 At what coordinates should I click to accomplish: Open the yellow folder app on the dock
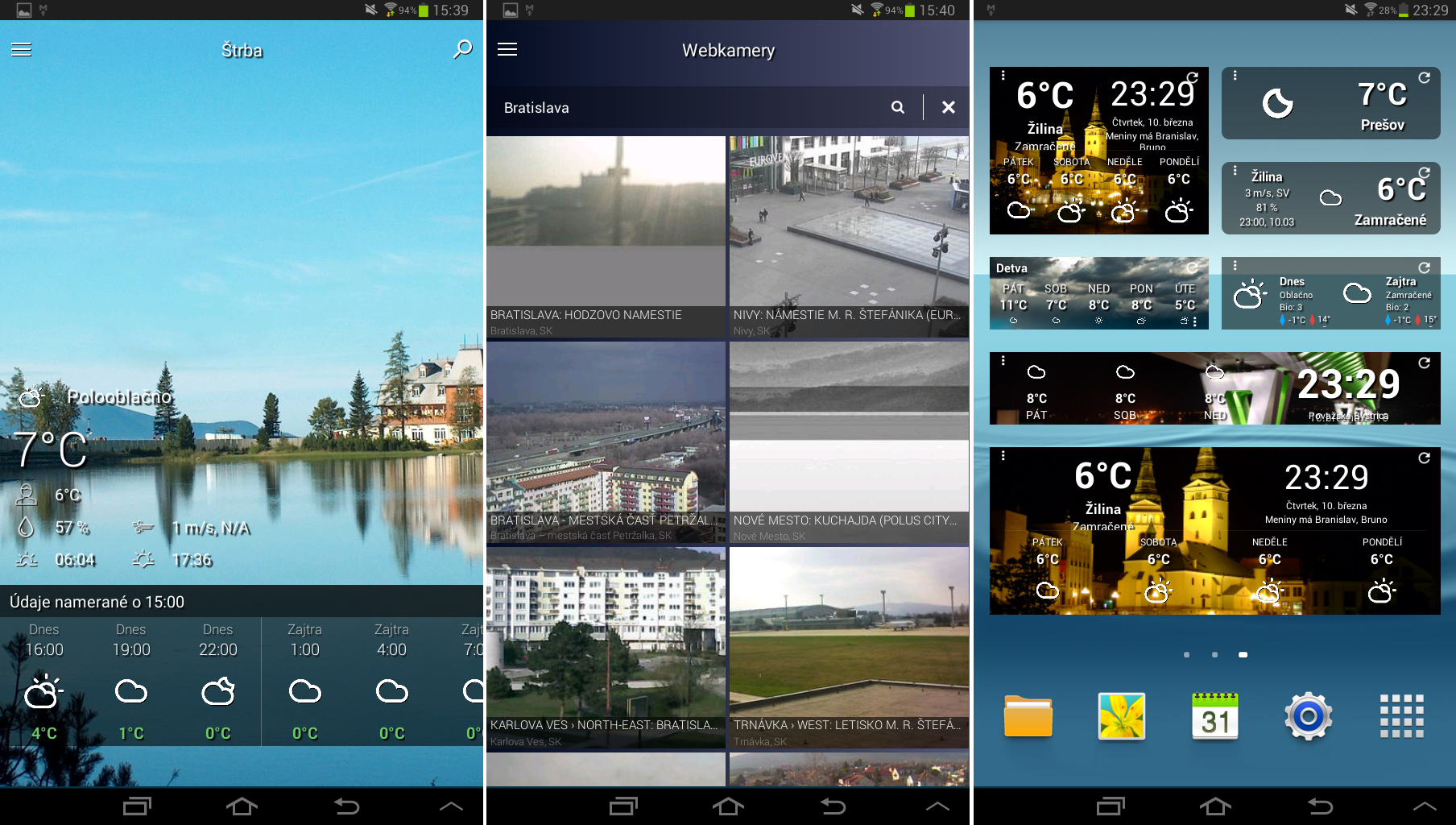coord(1028,715)
